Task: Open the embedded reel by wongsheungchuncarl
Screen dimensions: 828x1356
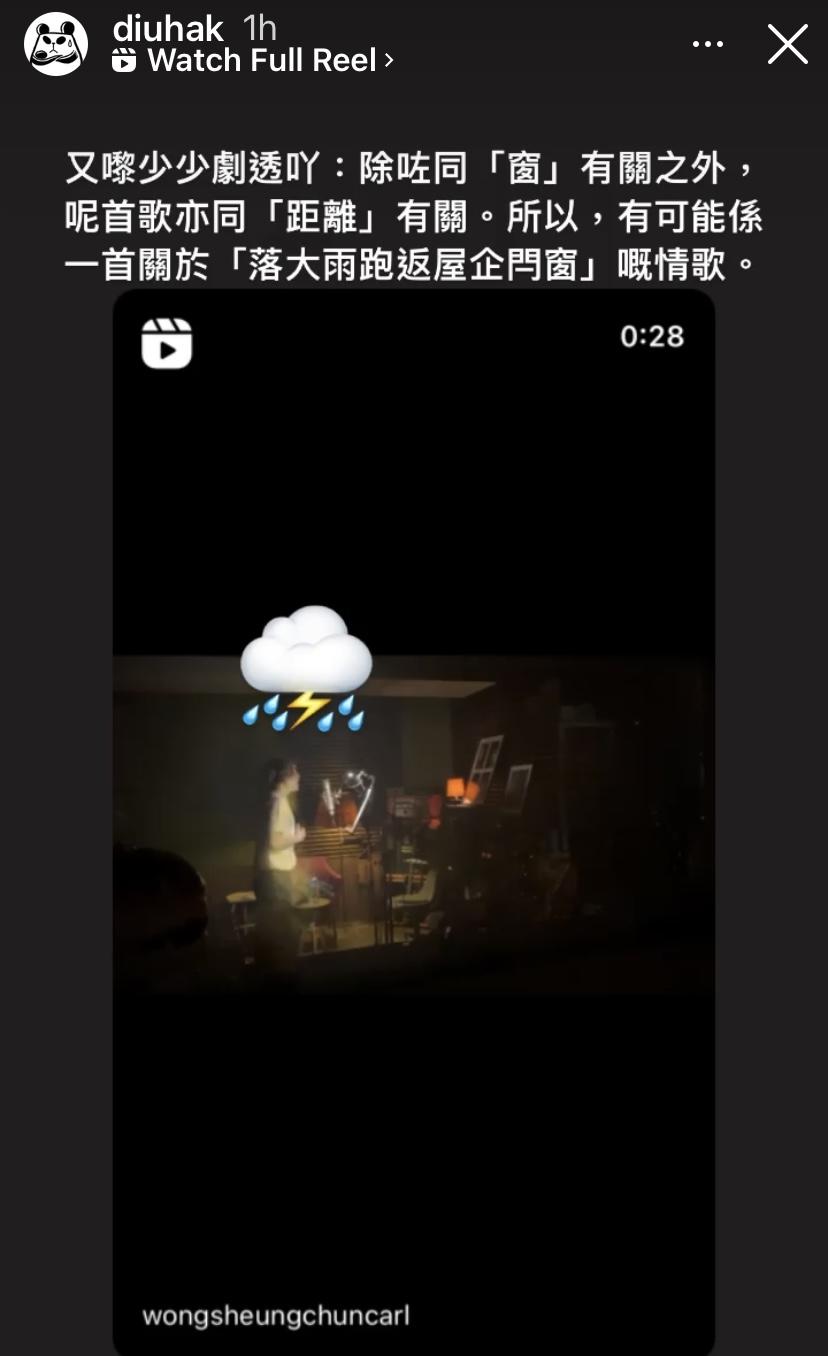Action: [413, 820]
